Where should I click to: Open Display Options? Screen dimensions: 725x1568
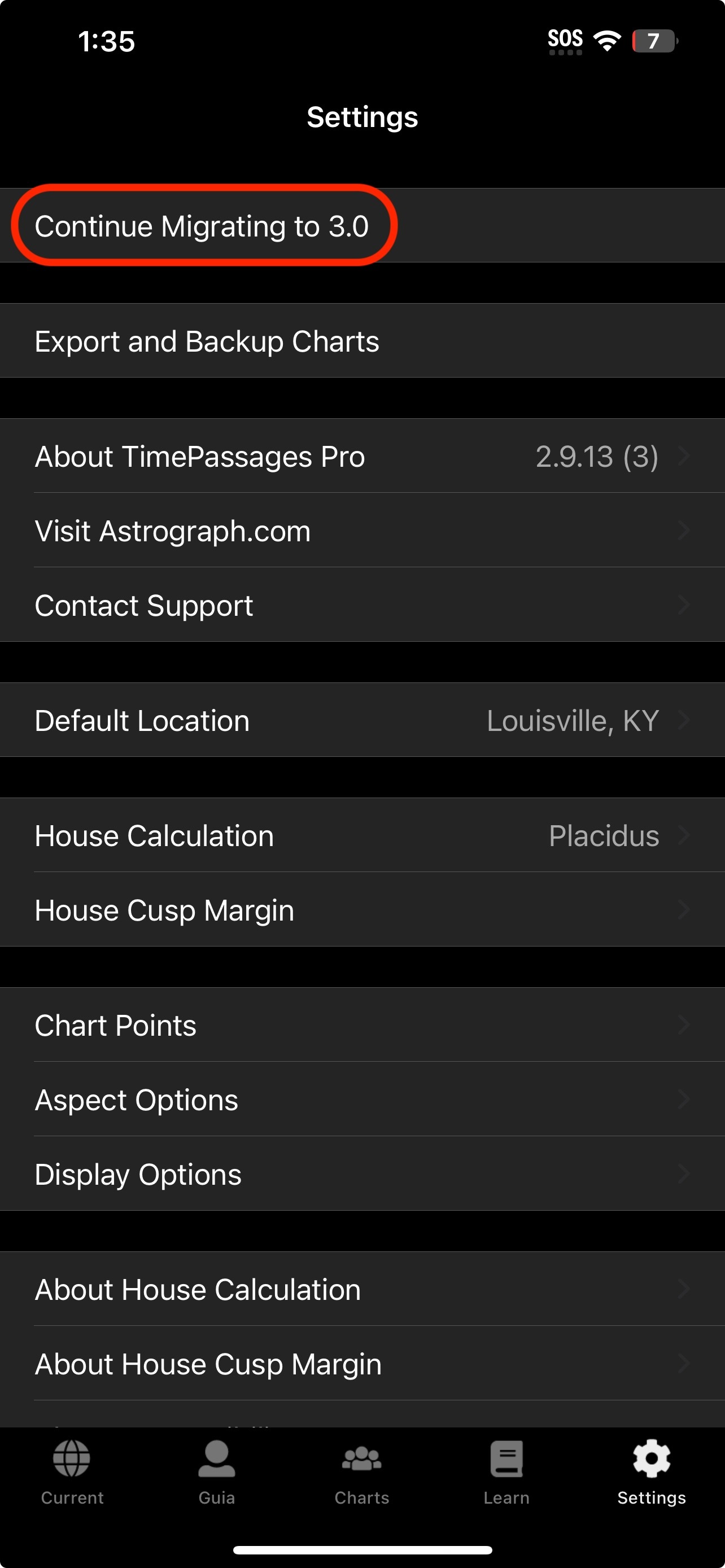362,1173
